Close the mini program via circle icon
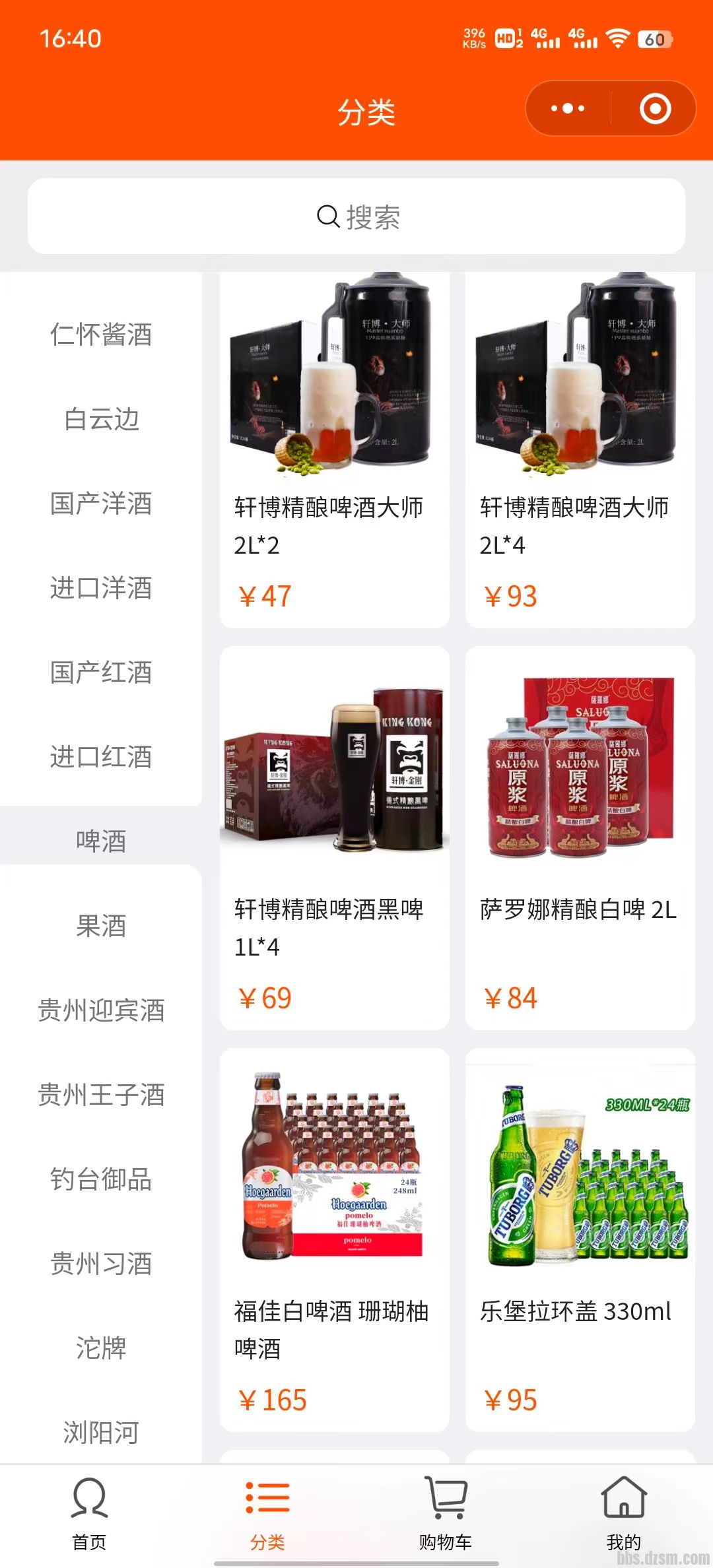 click(x=655, y=109)
